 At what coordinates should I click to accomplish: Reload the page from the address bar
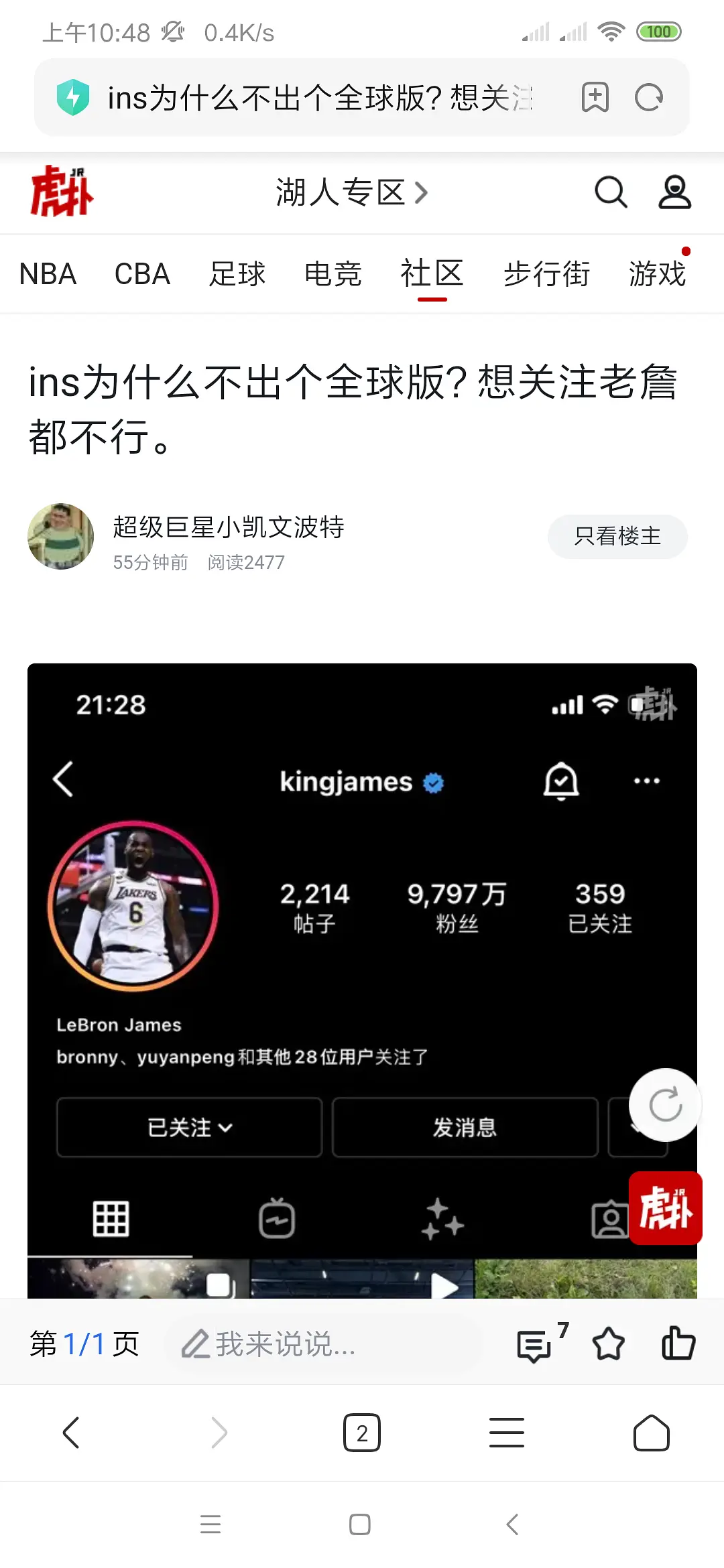[x=648, y=98]
